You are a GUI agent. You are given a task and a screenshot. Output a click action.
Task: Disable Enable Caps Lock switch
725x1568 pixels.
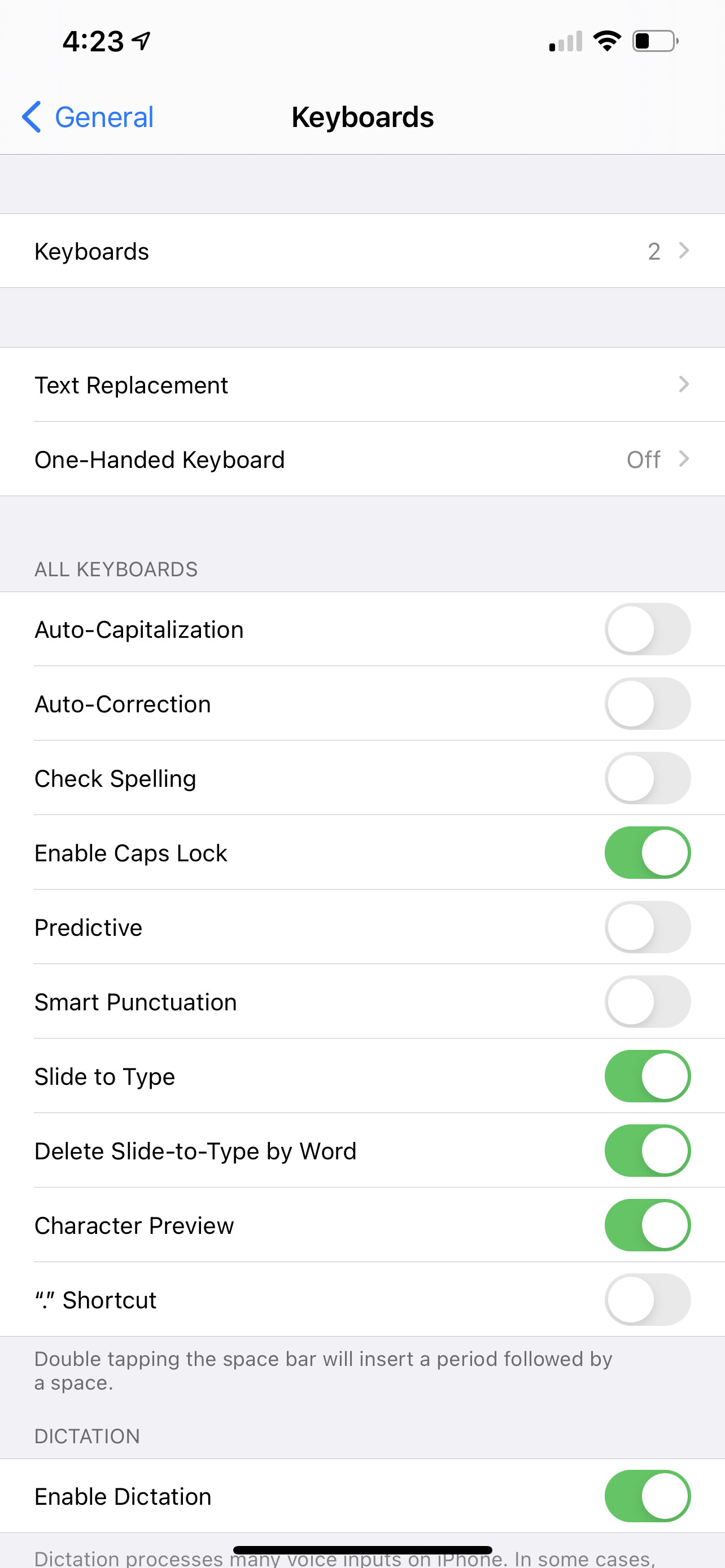point(647,852)
